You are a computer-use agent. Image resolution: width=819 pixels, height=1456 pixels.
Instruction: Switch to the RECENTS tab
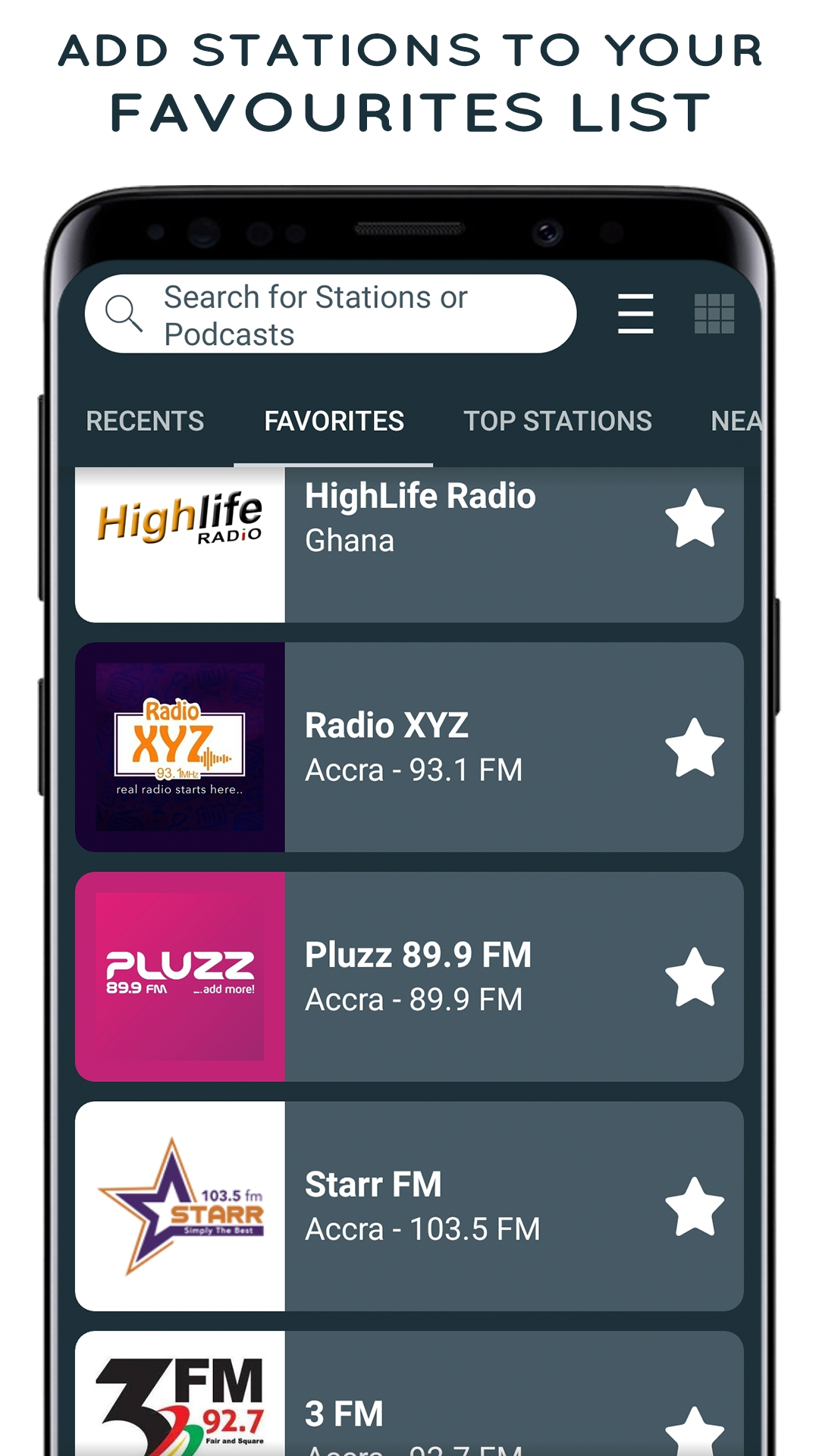tap(145, 421)
